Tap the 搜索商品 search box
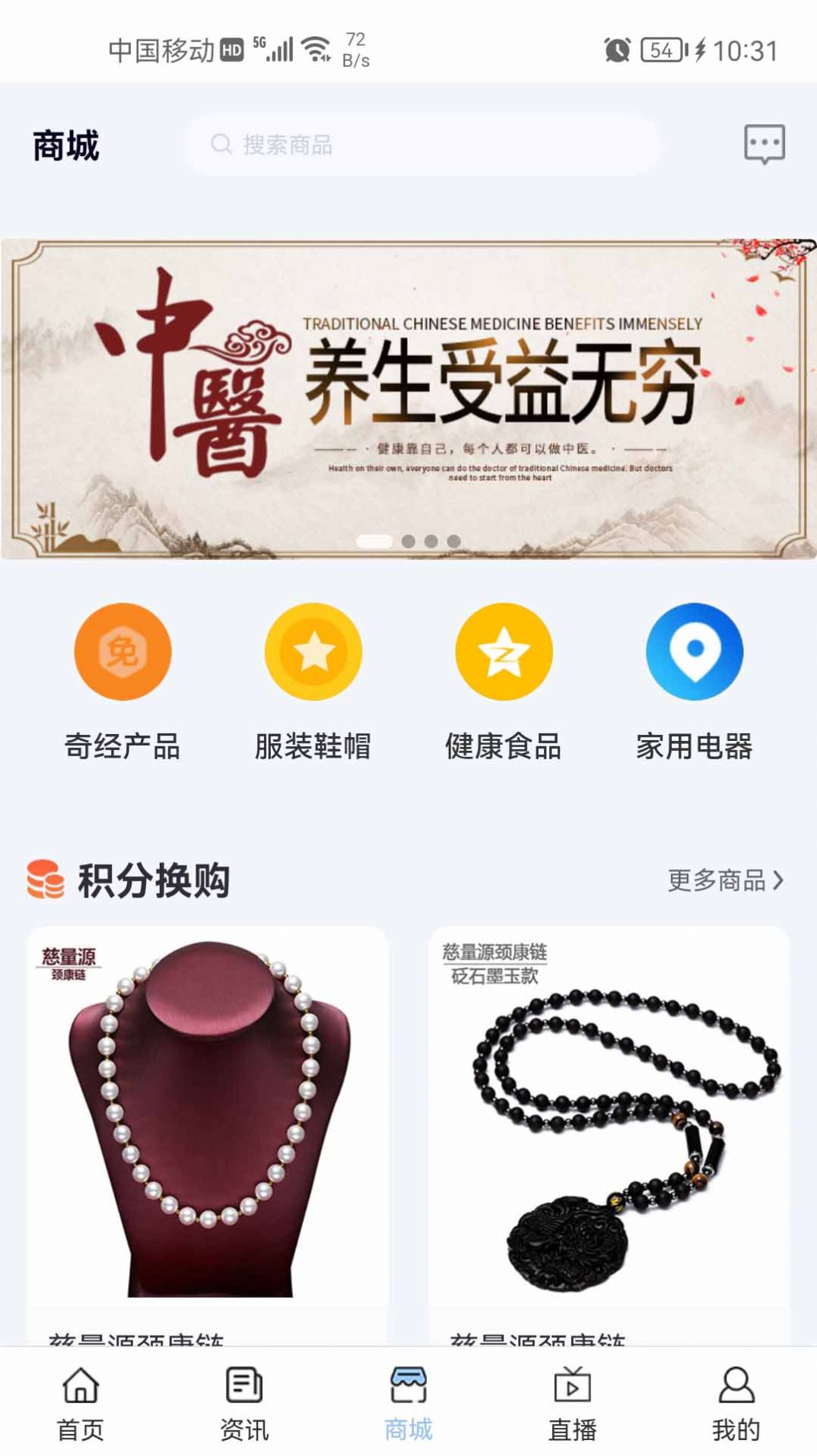 tap(421, 145)
